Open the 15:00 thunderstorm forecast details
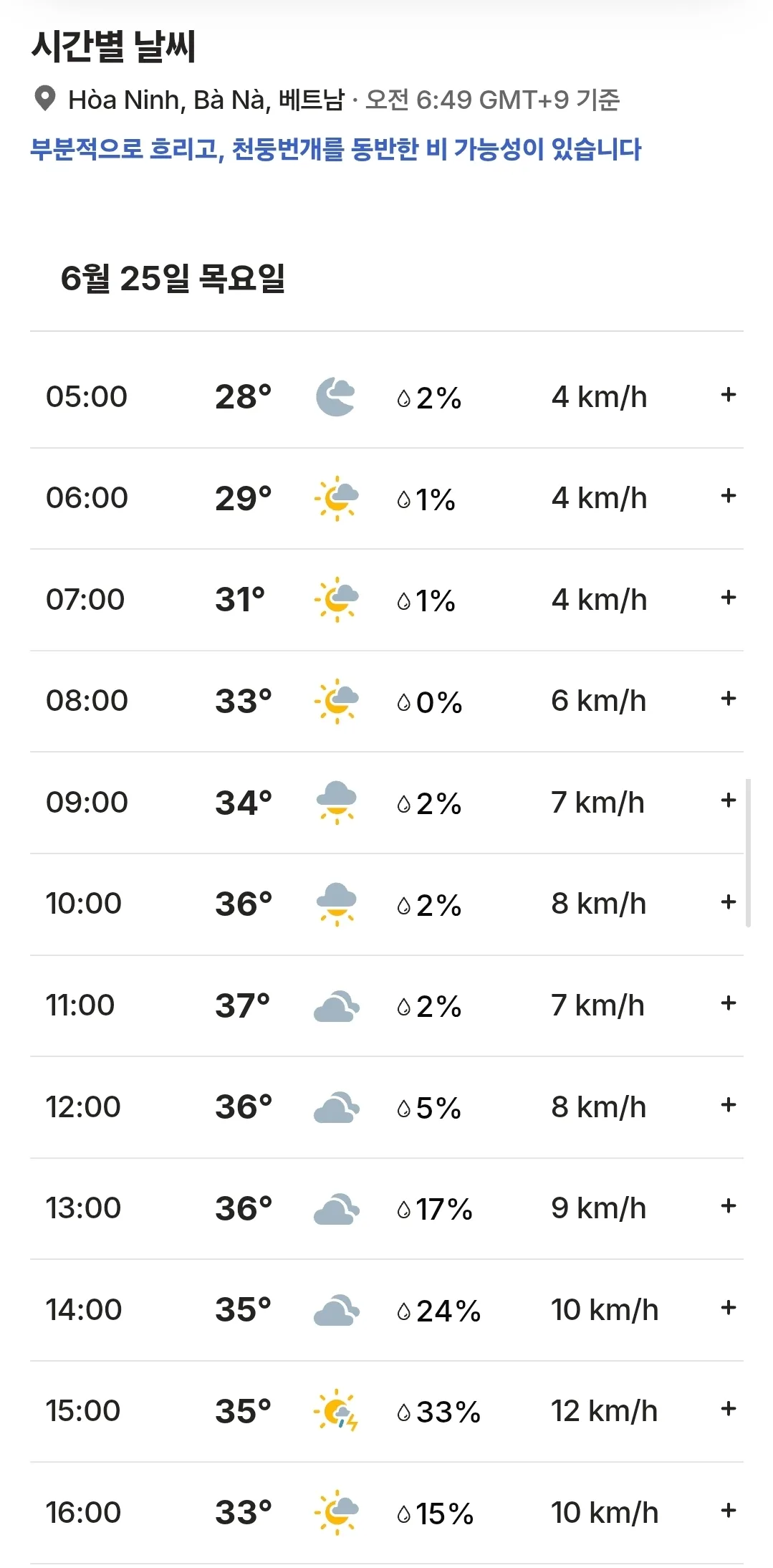 (728, 1409)
